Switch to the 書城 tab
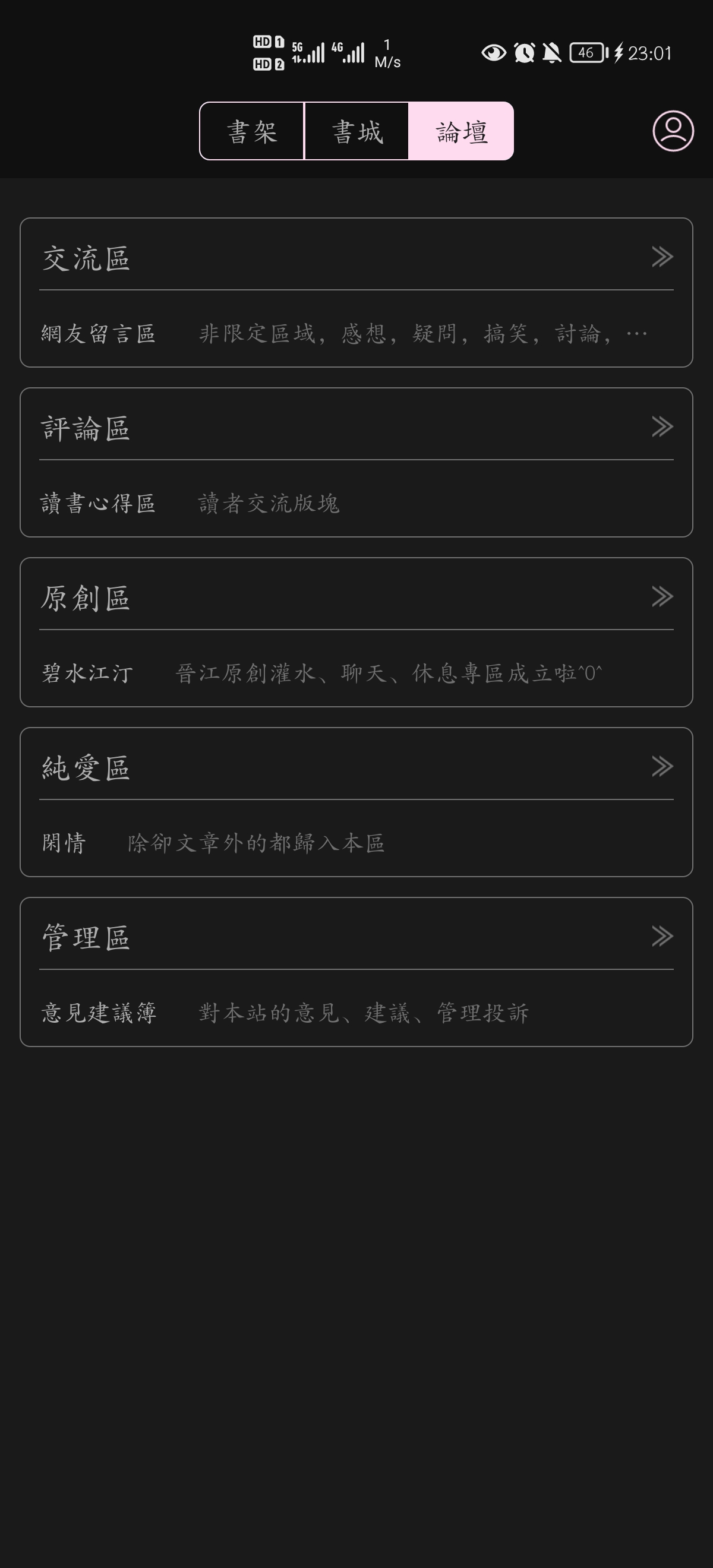Image resolution: width=713 pixels, height=1568 pixels. coord(357,131)
